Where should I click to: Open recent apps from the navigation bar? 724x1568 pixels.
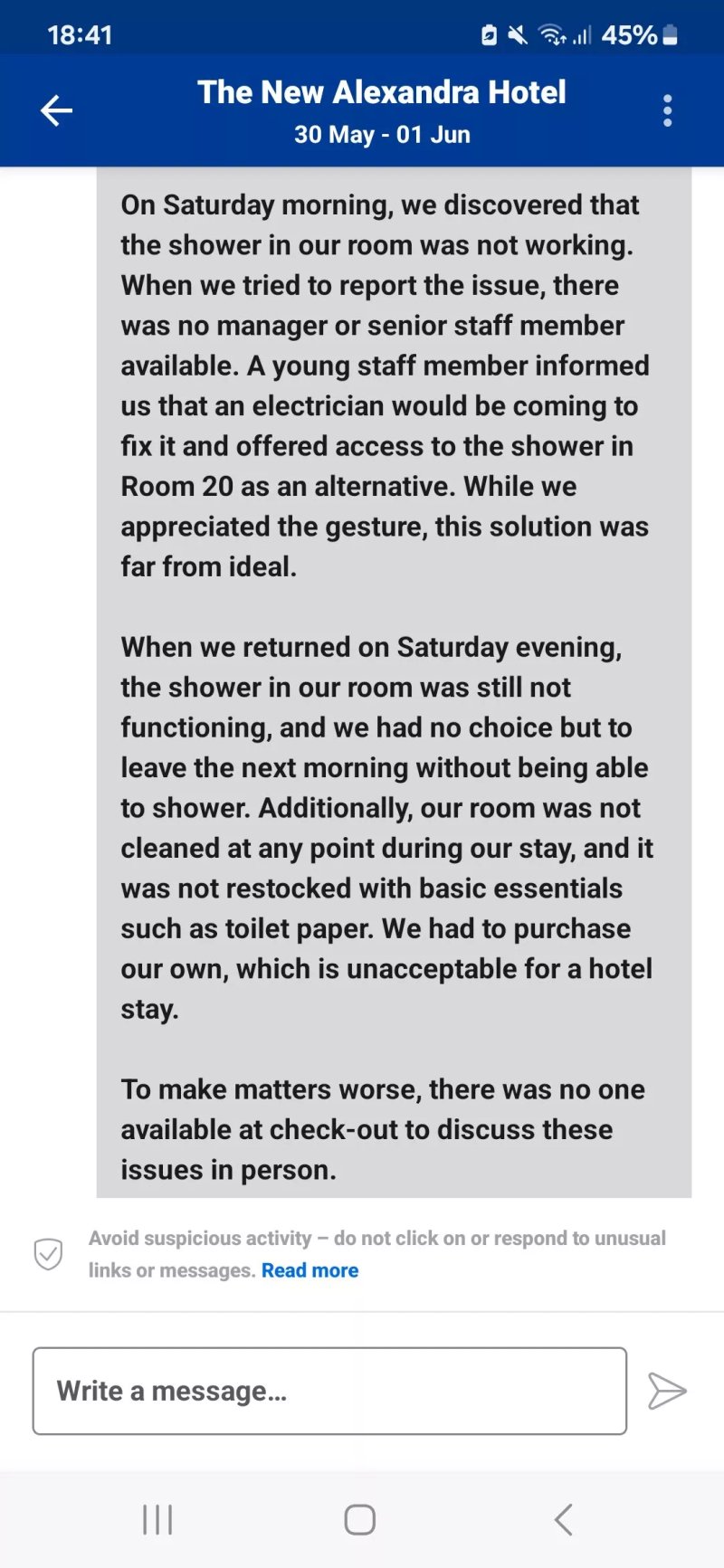tap(157, 1520)
